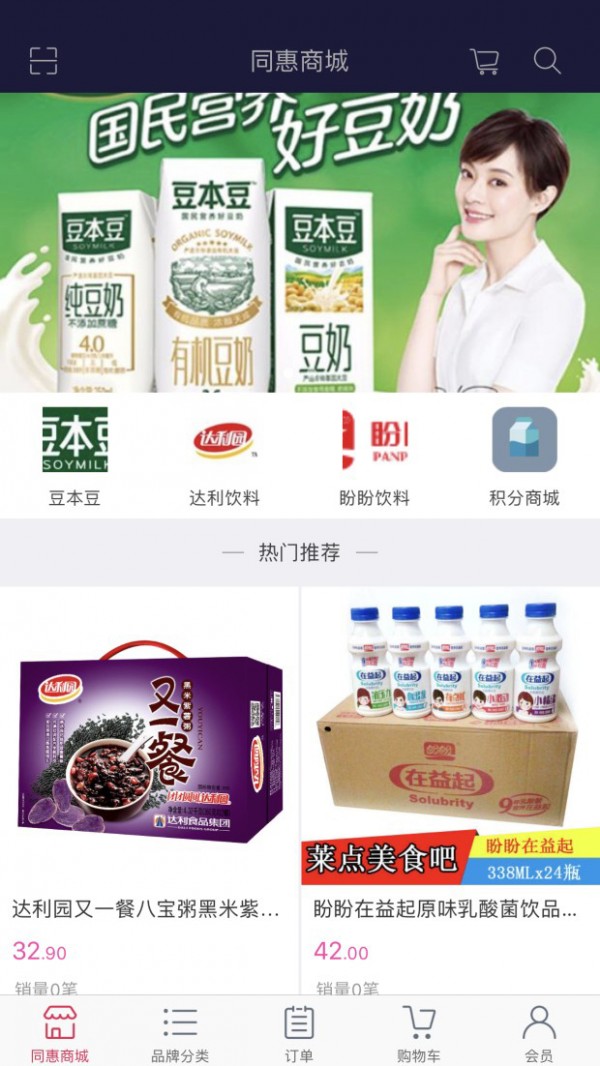Screen dimensions: 600x1066
Task: Open the 会员 member tab
Action: pyautogui.click(x=539, y=1034)
